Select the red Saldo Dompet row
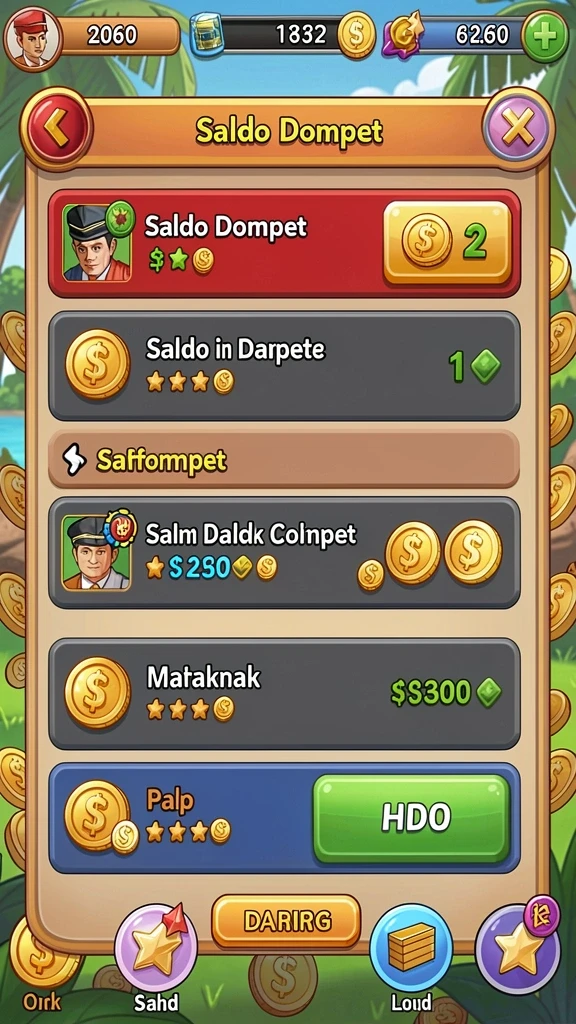The width and height of the screenshot is (576, 1024). pos(285,243)
